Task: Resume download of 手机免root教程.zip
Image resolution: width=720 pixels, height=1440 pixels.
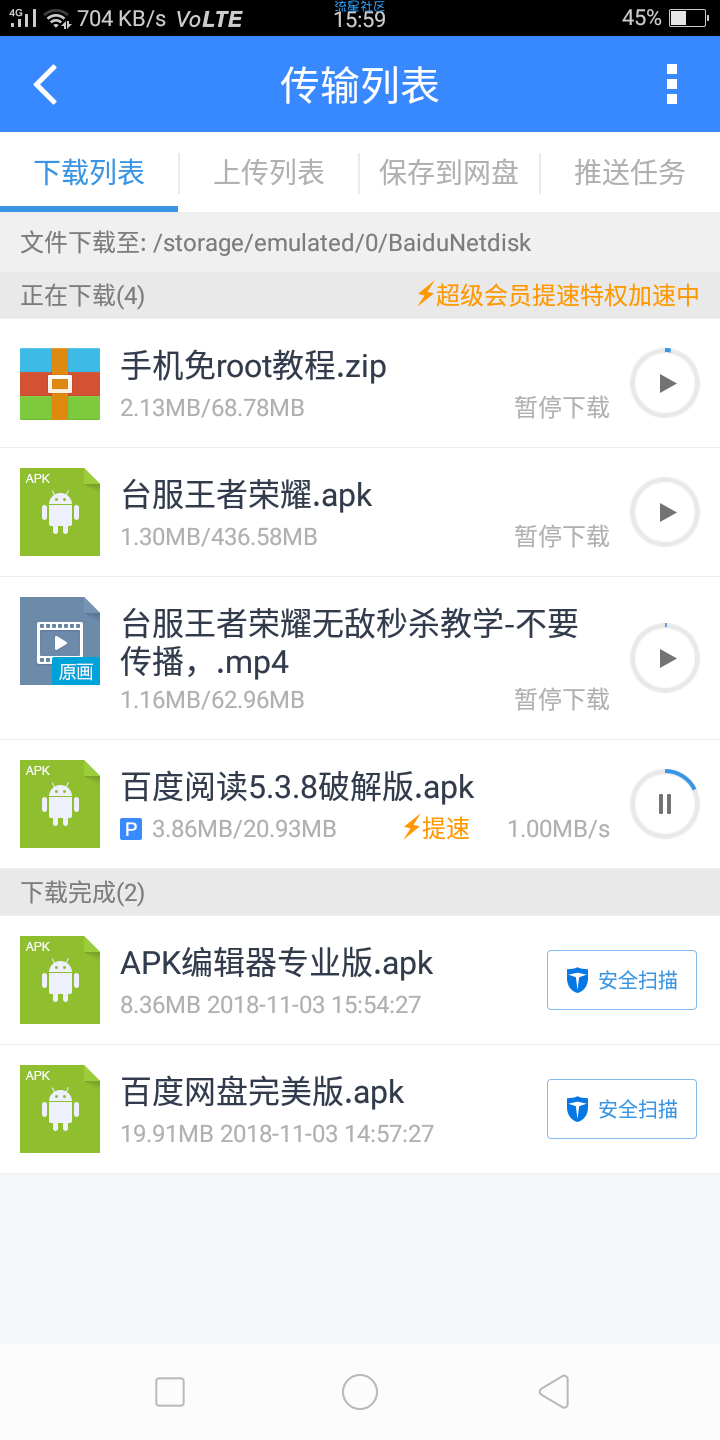Action: point(665,383)
